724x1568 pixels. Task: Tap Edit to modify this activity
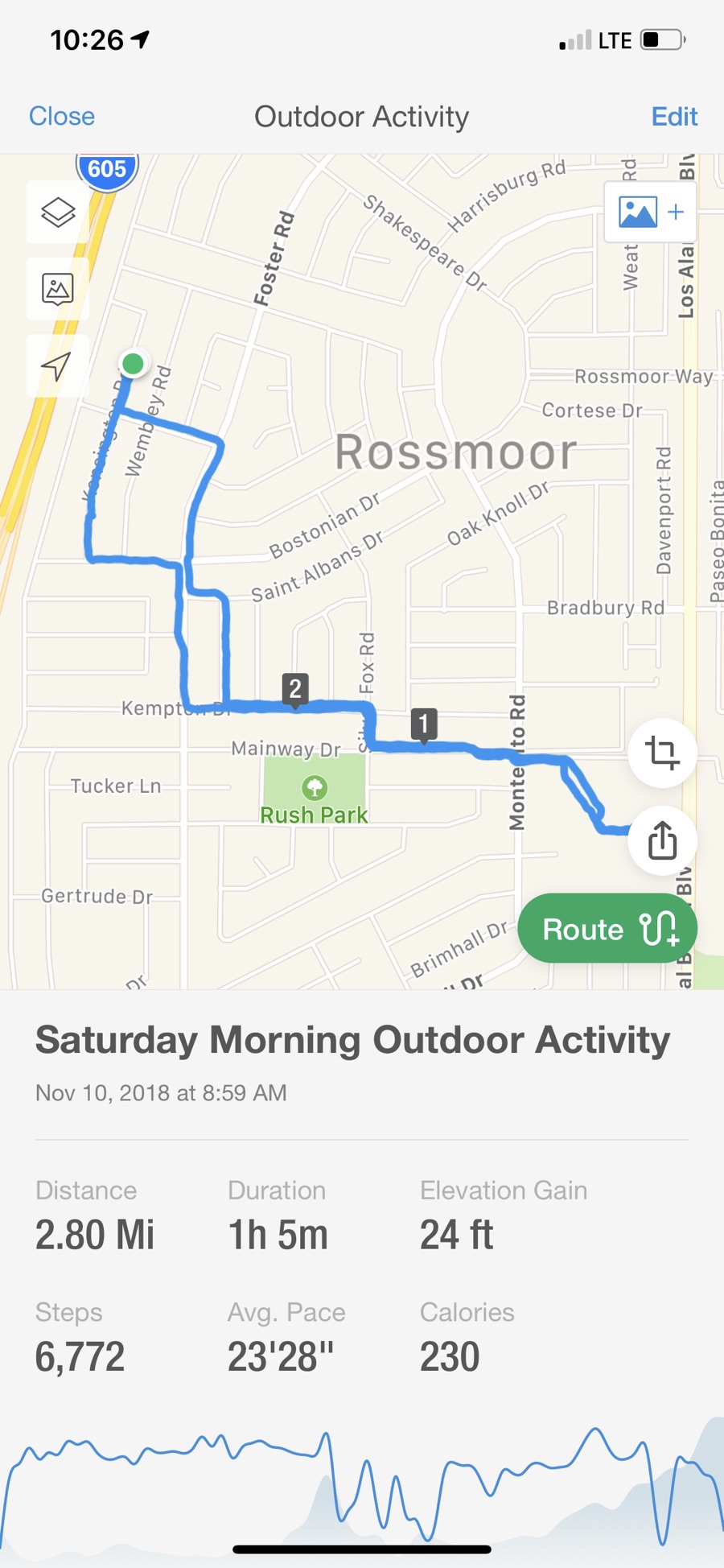coord(674,116)
